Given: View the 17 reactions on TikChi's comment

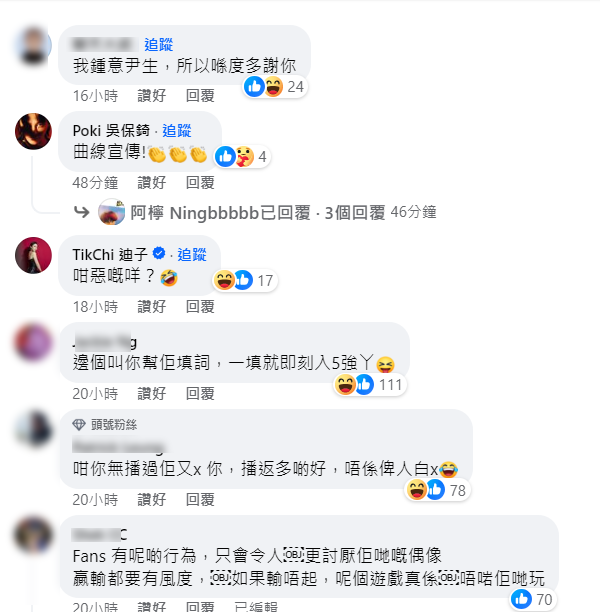Looking at the screenshot, I should (x=244, y=281).
